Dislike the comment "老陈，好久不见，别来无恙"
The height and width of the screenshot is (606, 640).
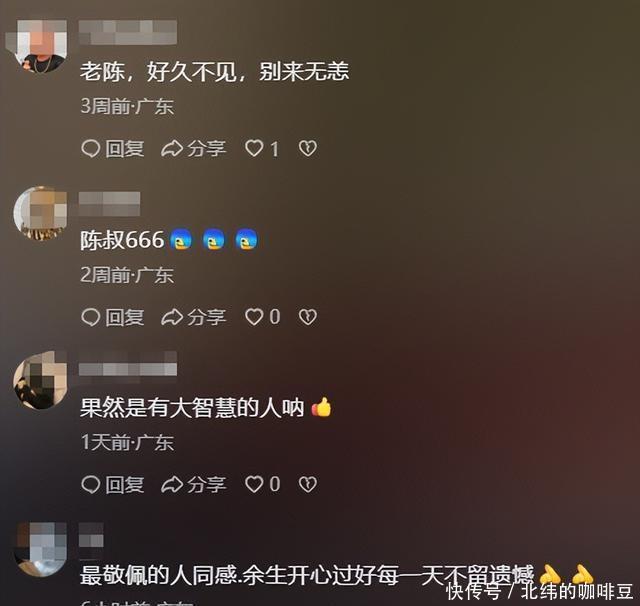tap(308, 148)
